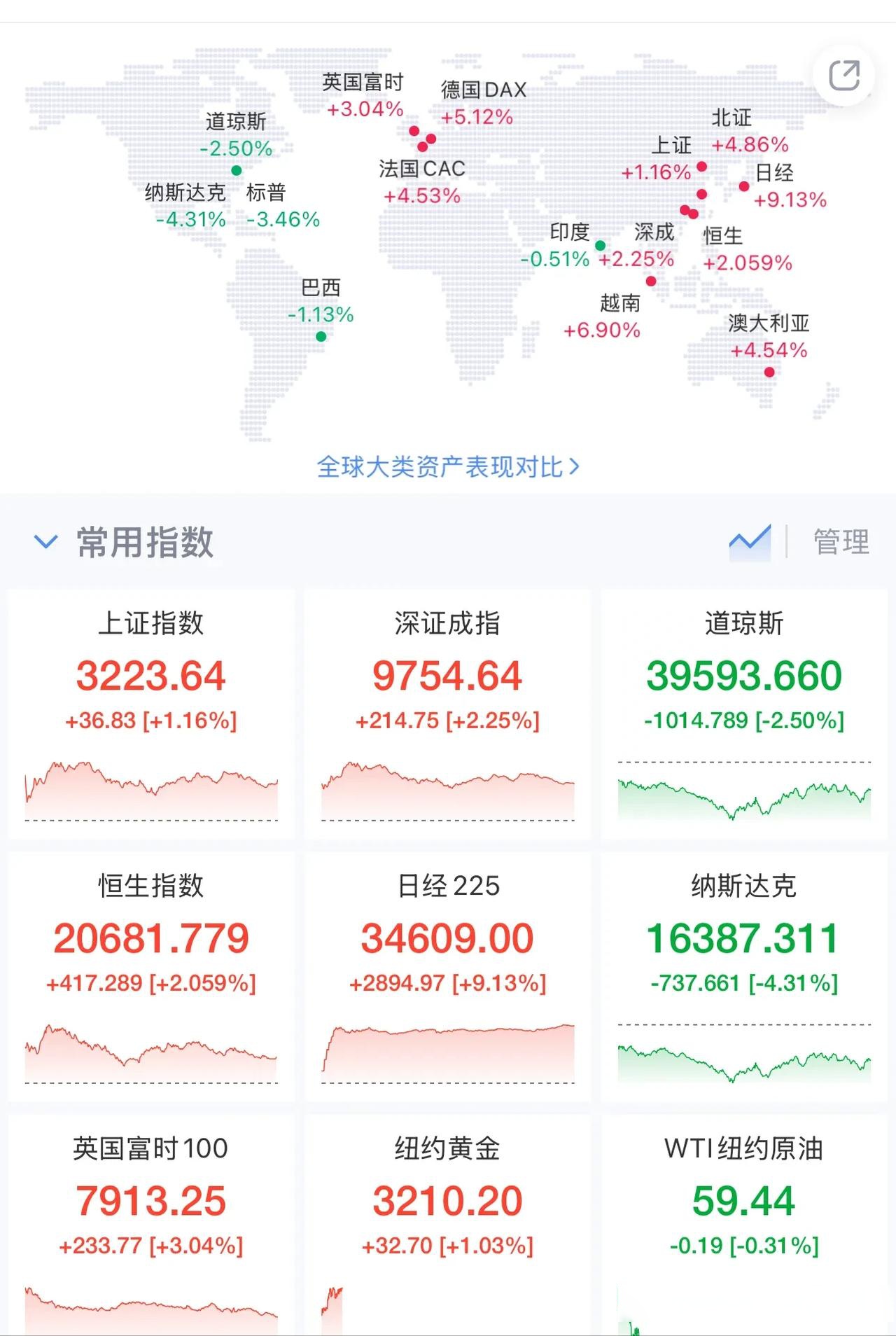
Task: Open the 全球大类资产表现对比 link
Action: tap(448, 466)
